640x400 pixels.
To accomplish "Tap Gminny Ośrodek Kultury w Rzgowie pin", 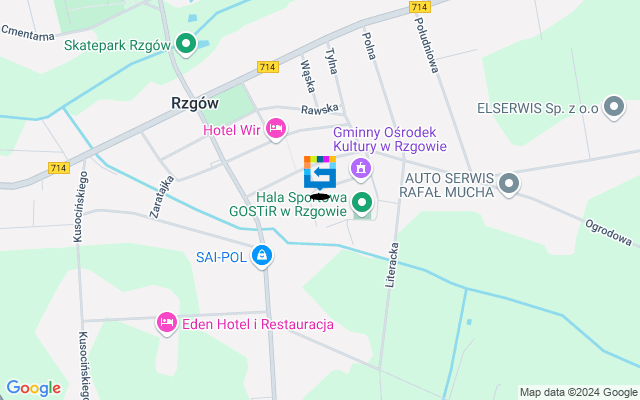I will 362,168.
